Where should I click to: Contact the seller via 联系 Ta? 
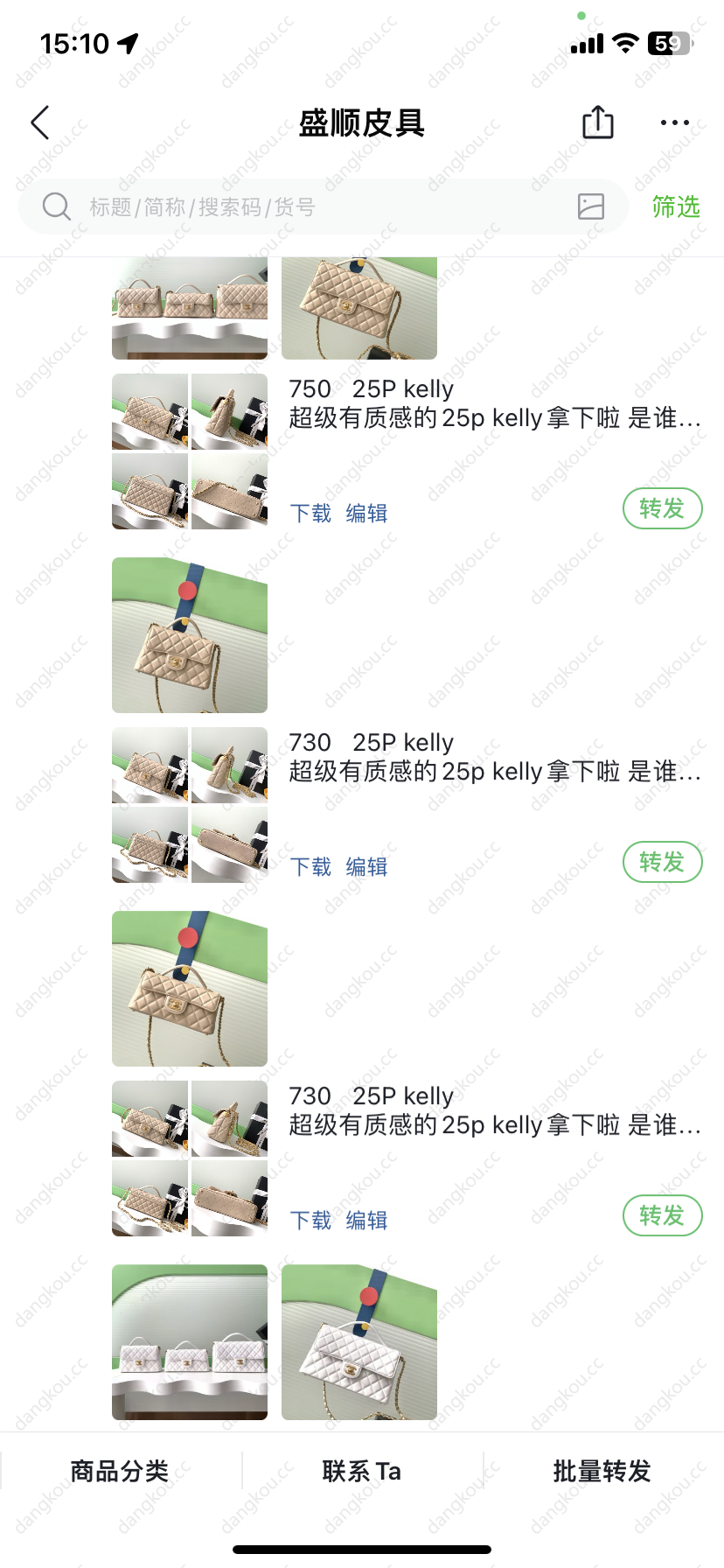tap(362, 1471)
